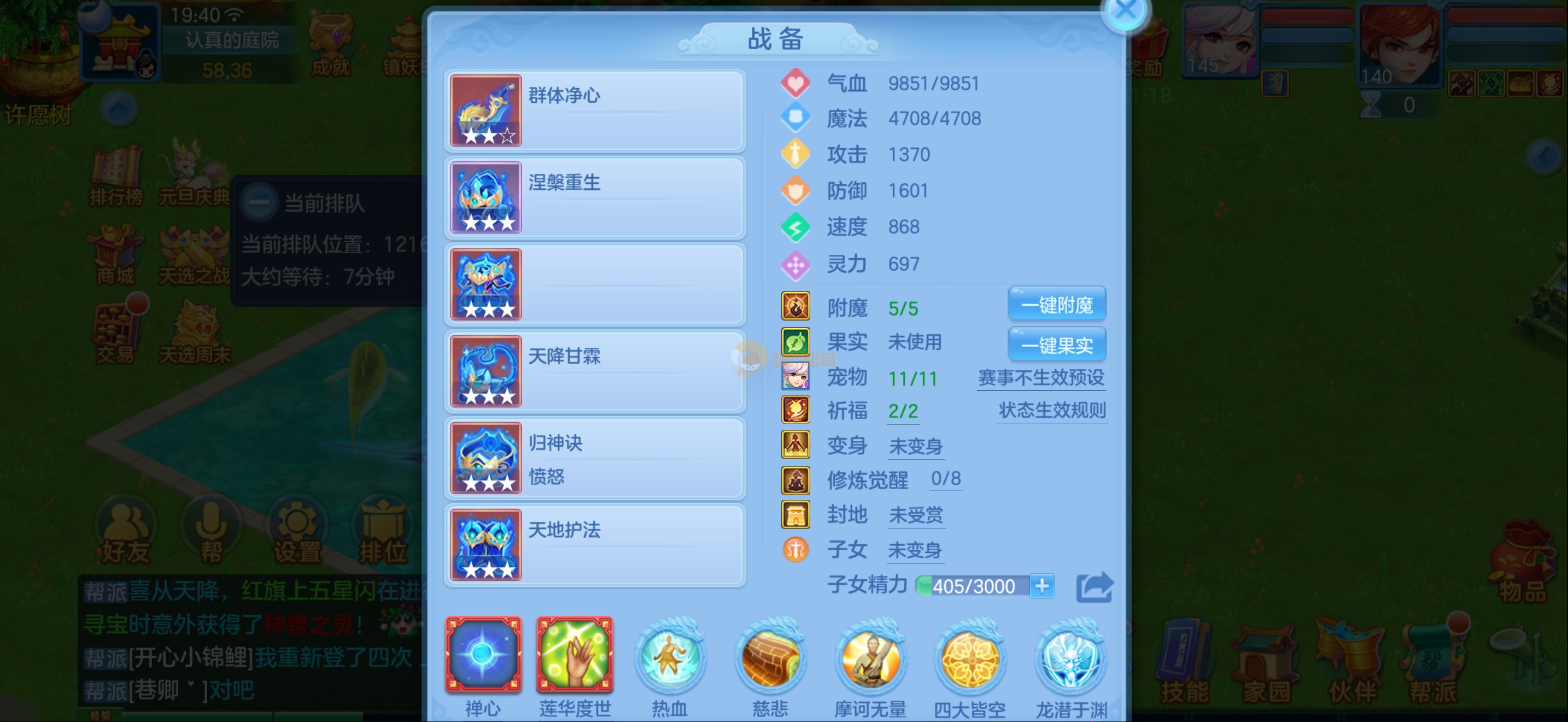
Task: Select the 莲华度世 skill icon
Action: 575,655
